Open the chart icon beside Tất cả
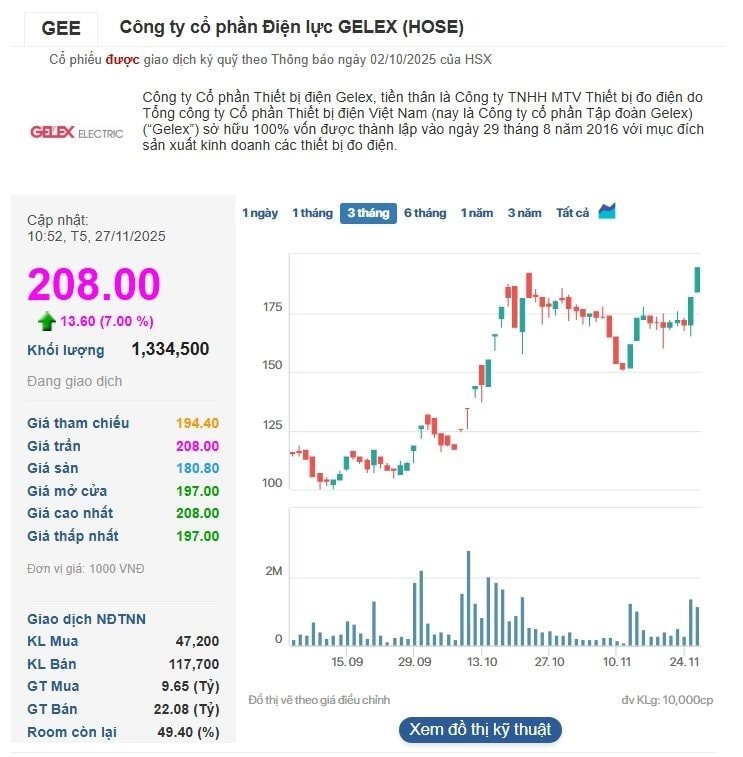 click(x=607, y=212)
